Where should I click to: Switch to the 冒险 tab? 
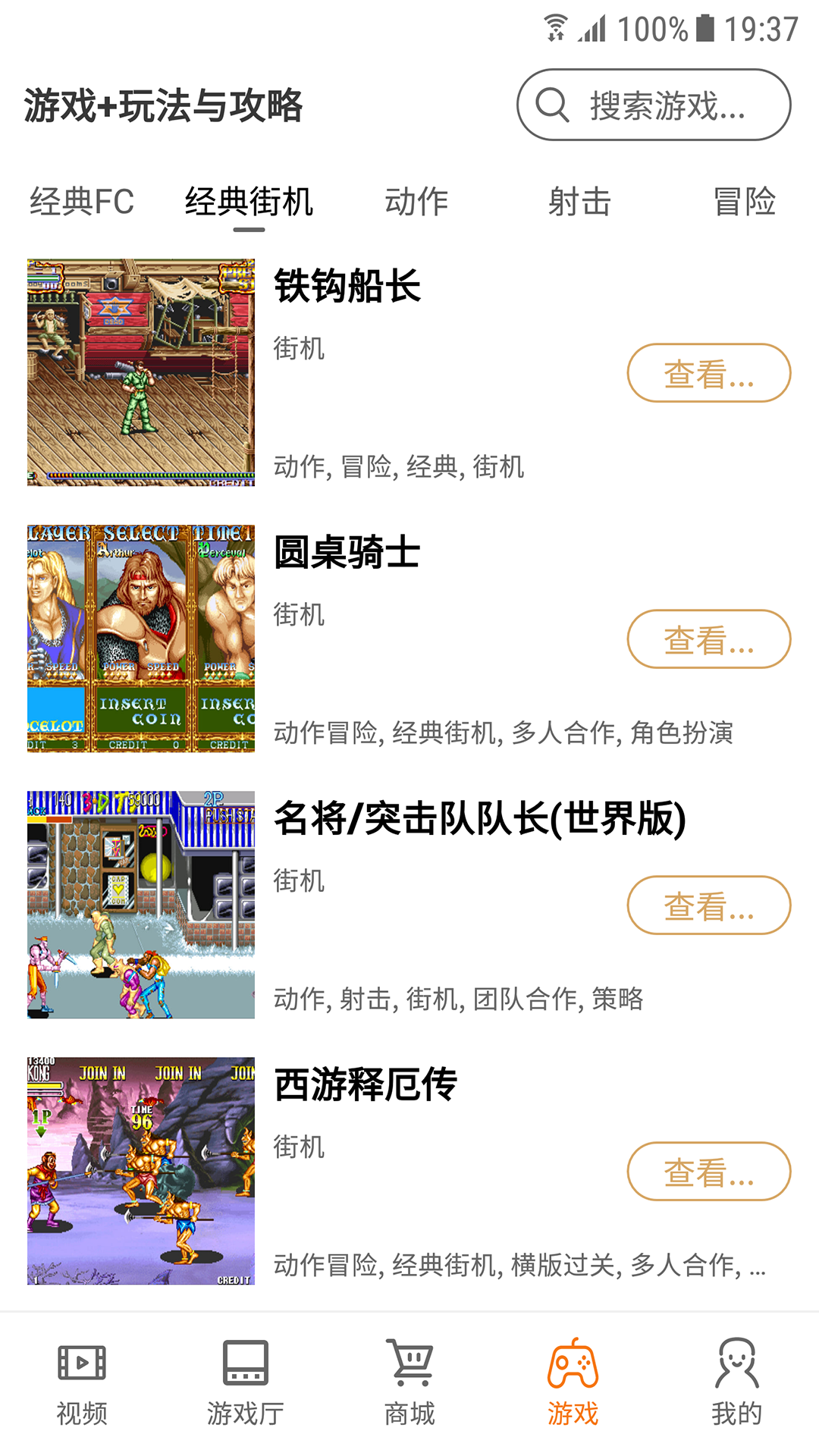click(744, 201)
